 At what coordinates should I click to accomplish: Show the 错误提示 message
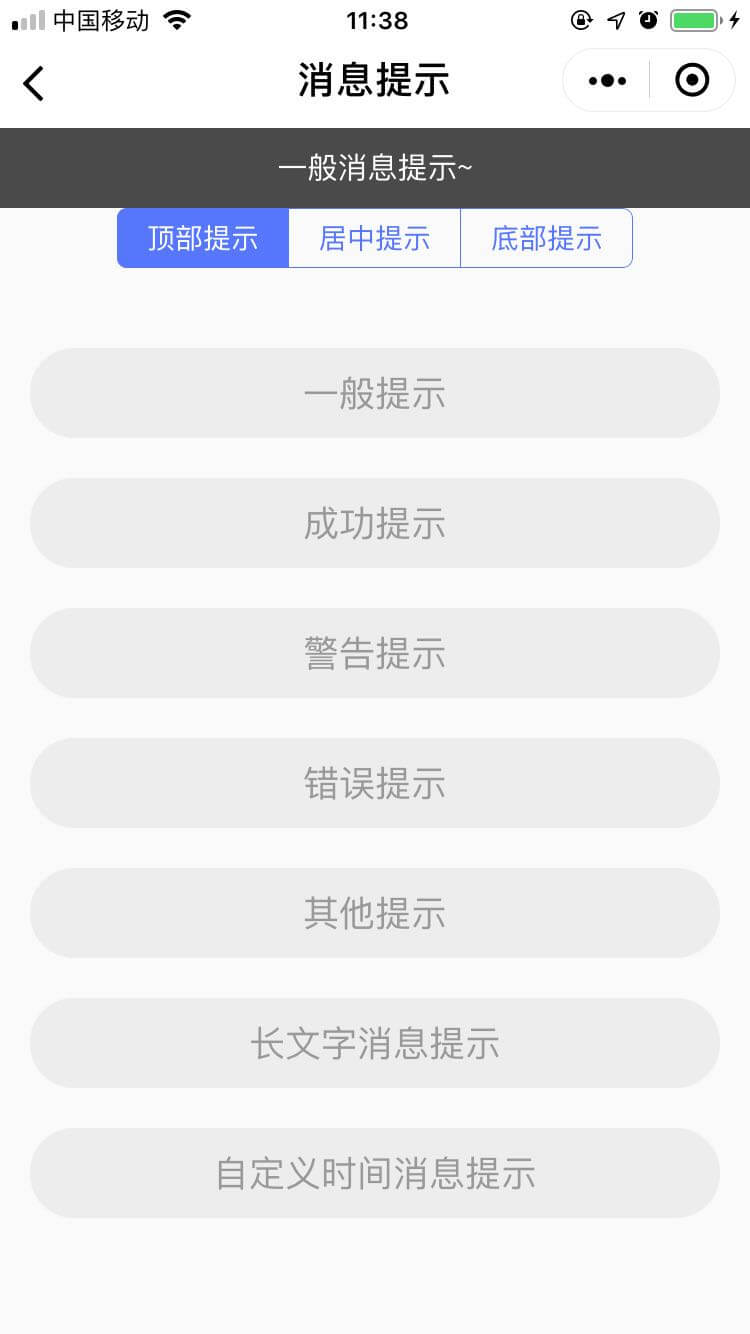point(375,783)
